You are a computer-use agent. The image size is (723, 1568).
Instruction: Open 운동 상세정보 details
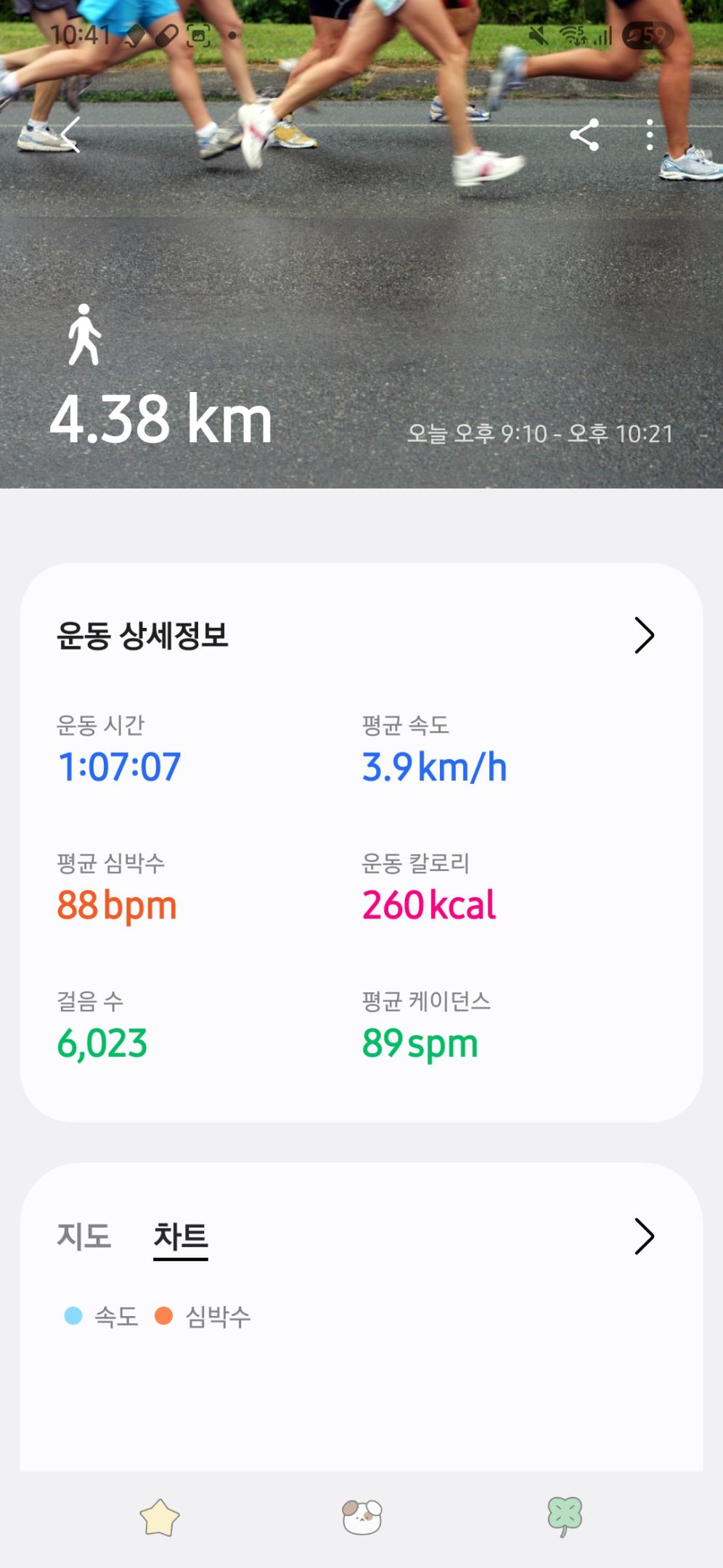pos(644,636)
